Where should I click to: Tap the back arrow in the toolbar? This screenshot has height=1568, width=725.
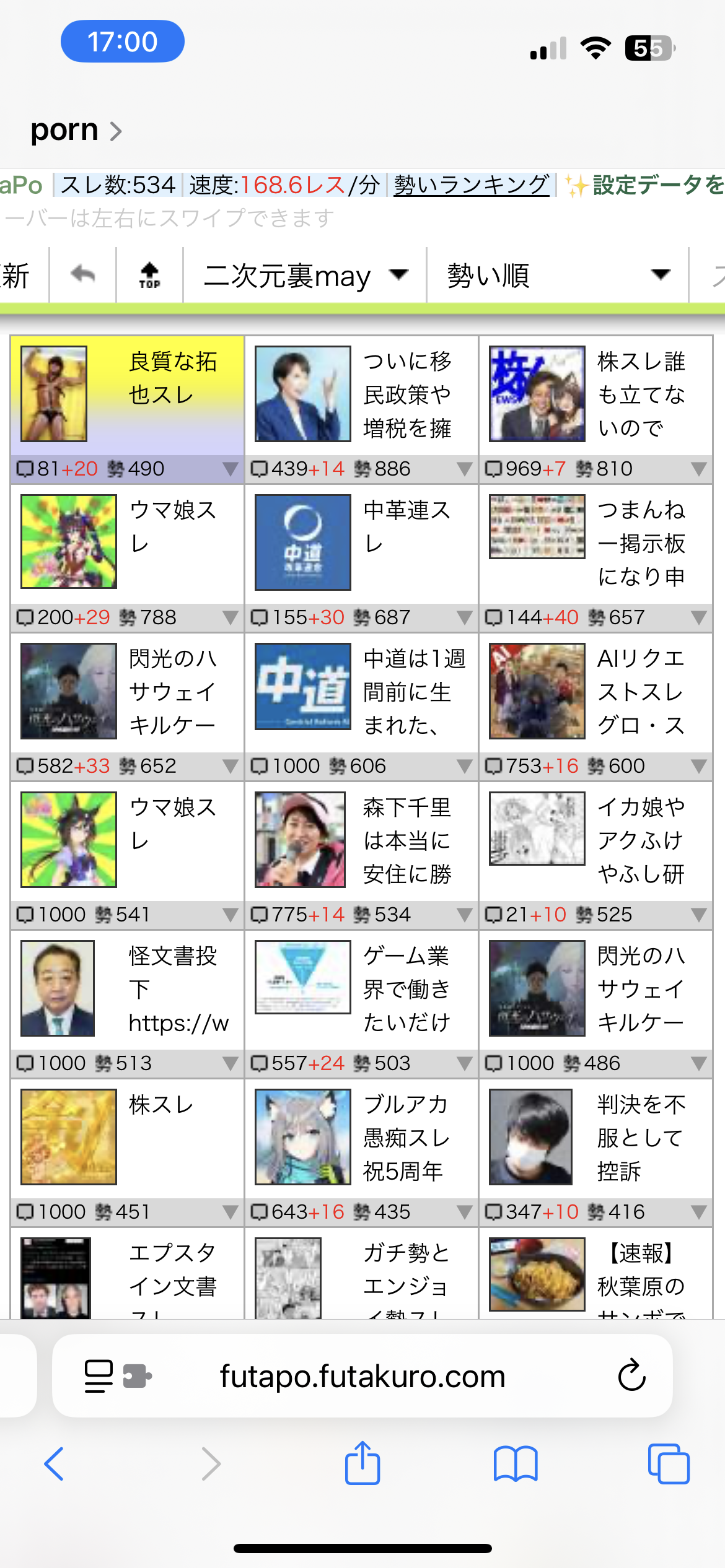[83, 274]
